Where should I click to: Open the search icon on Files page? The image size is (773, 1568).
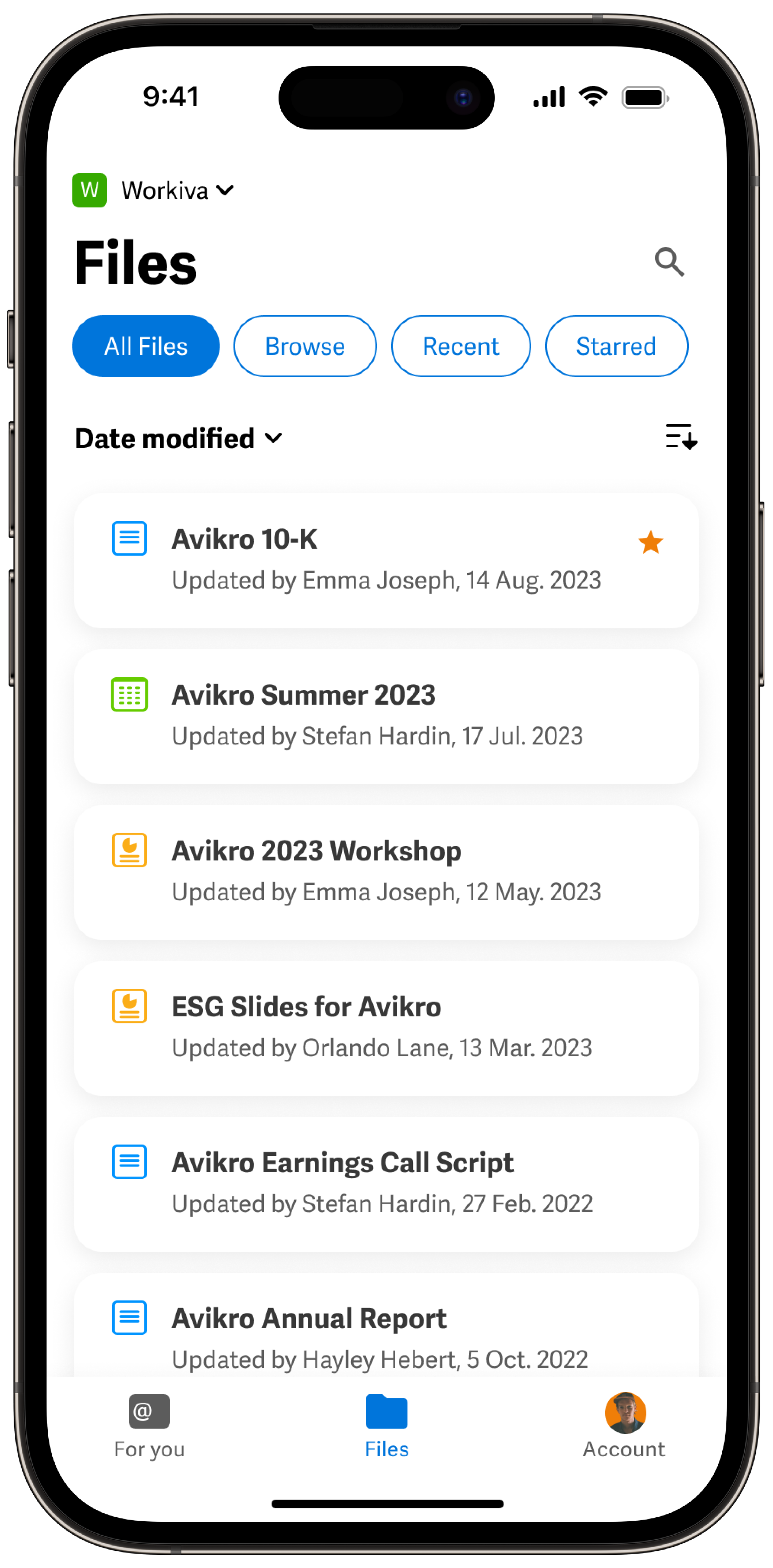point(670,262)
